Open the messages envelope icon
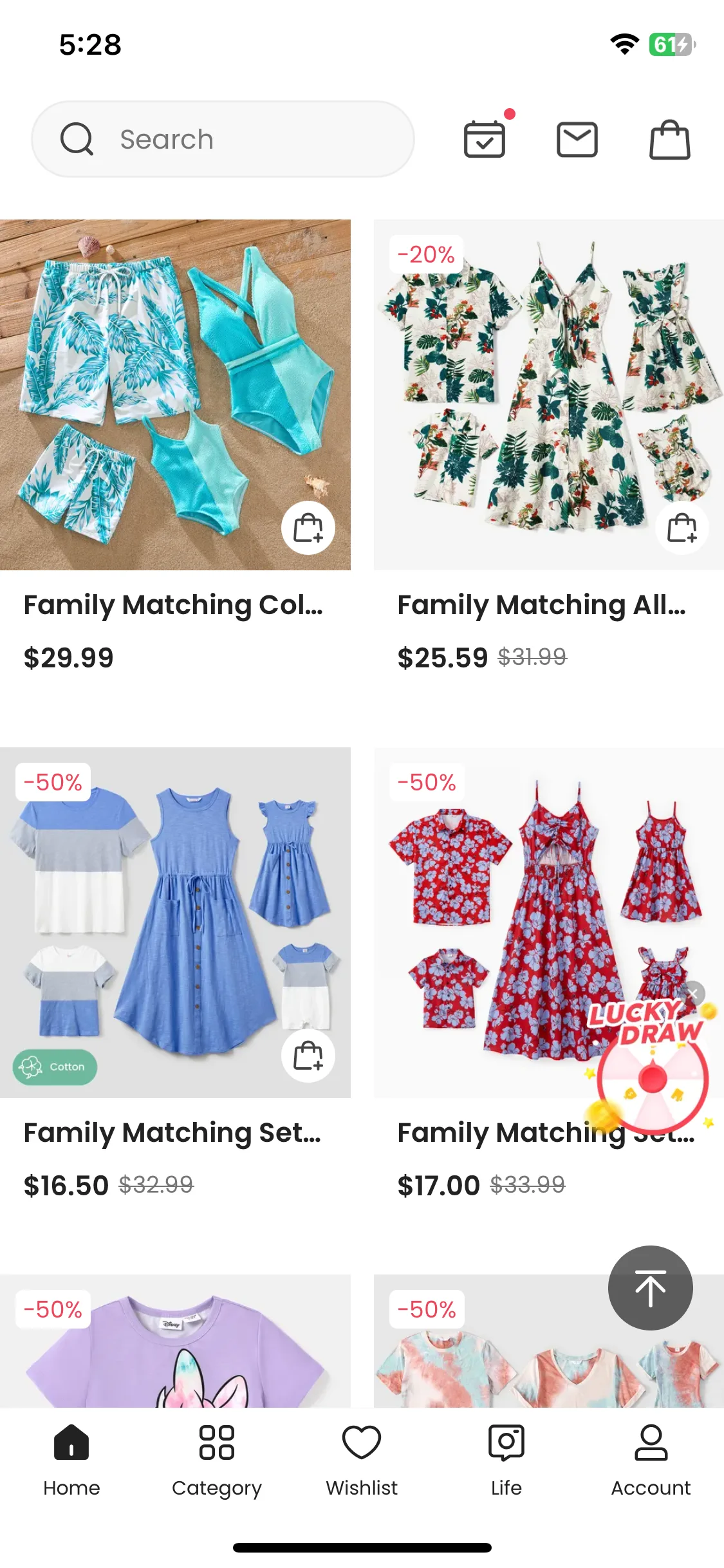The height and width of the screenshot is (1568, 724). (577, 139)
